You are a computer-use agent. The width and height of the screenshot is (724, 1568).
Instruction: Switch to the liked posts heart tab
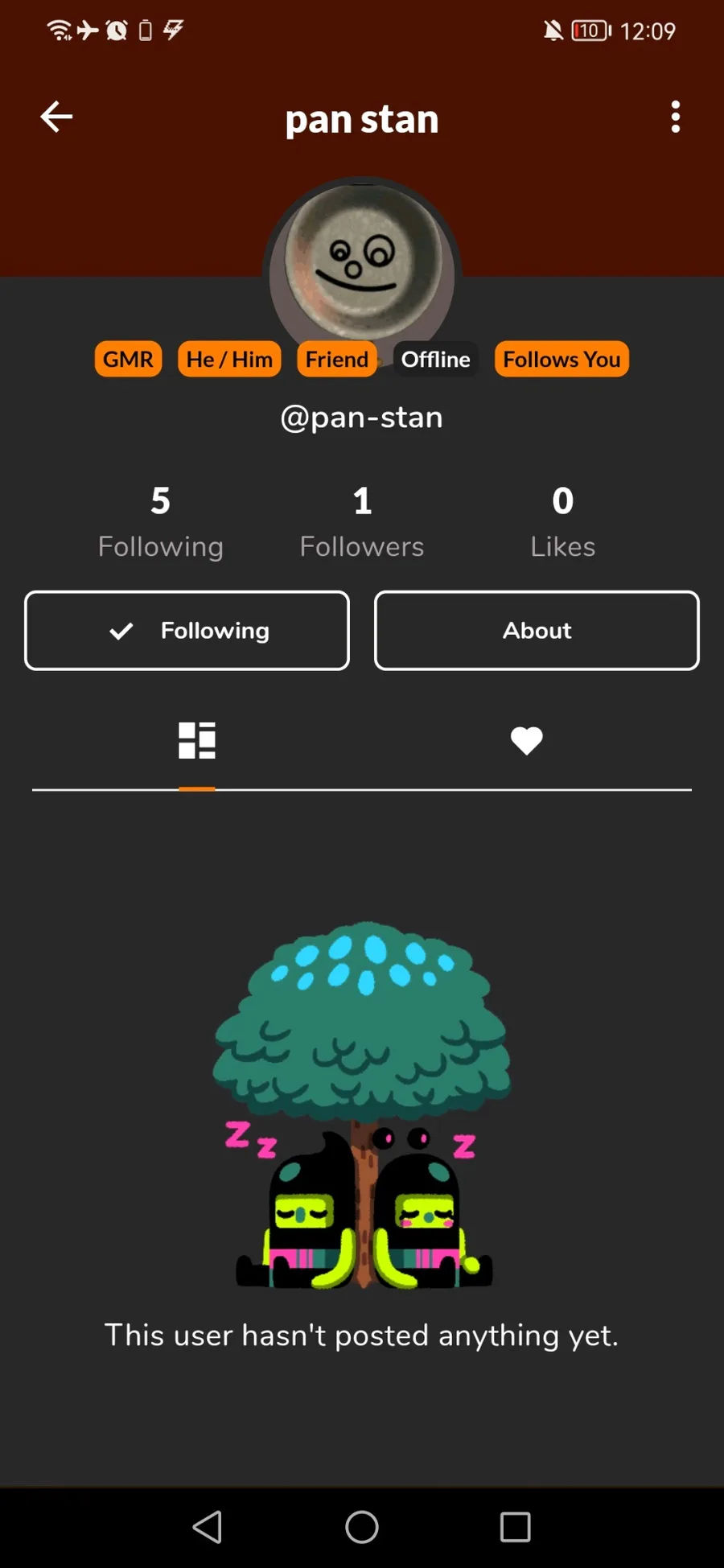click(x=527, y=740)
